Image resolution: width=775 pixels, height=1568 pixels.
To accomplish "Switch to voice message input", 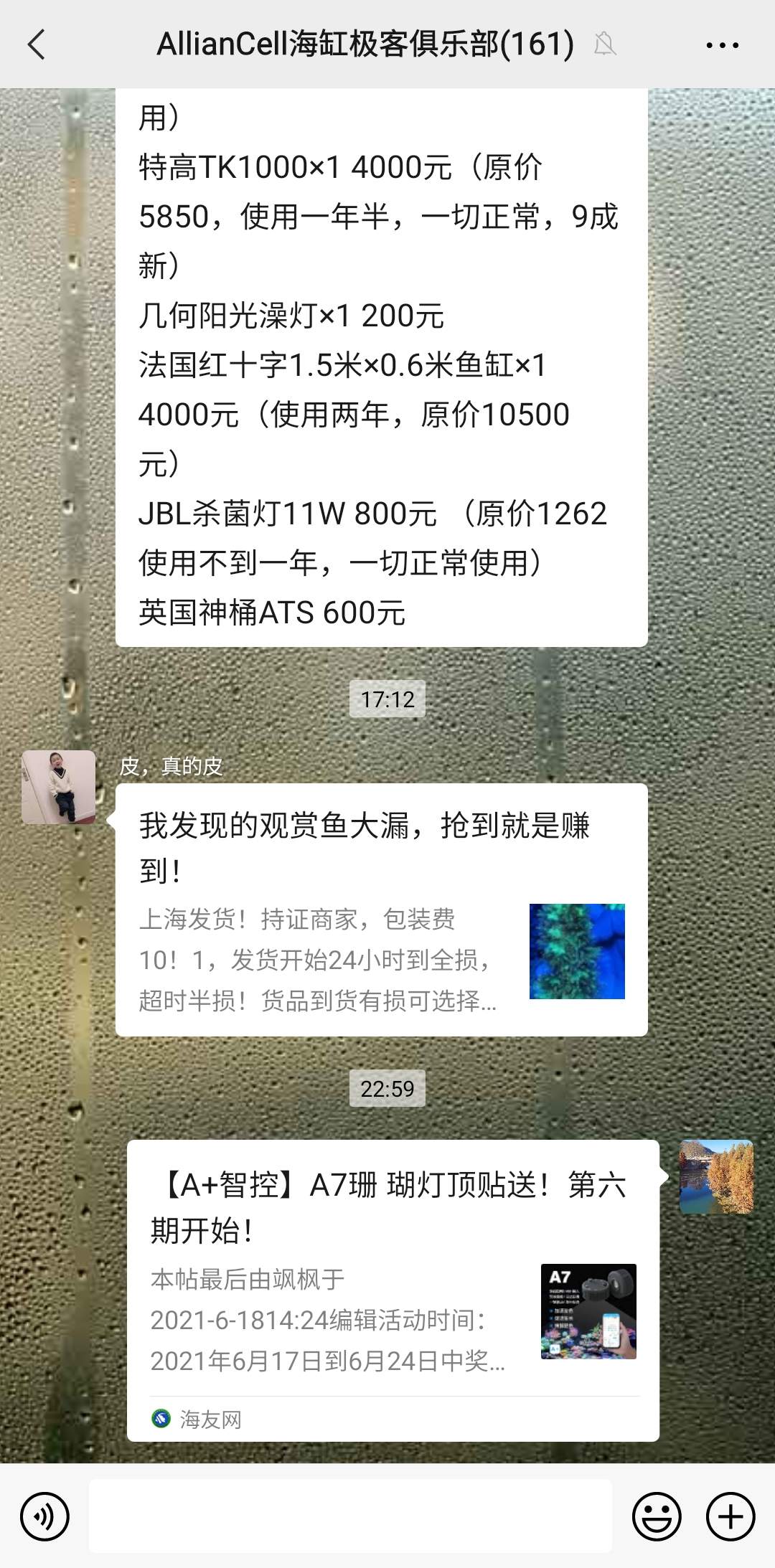I will click(x=44, y=1516).
